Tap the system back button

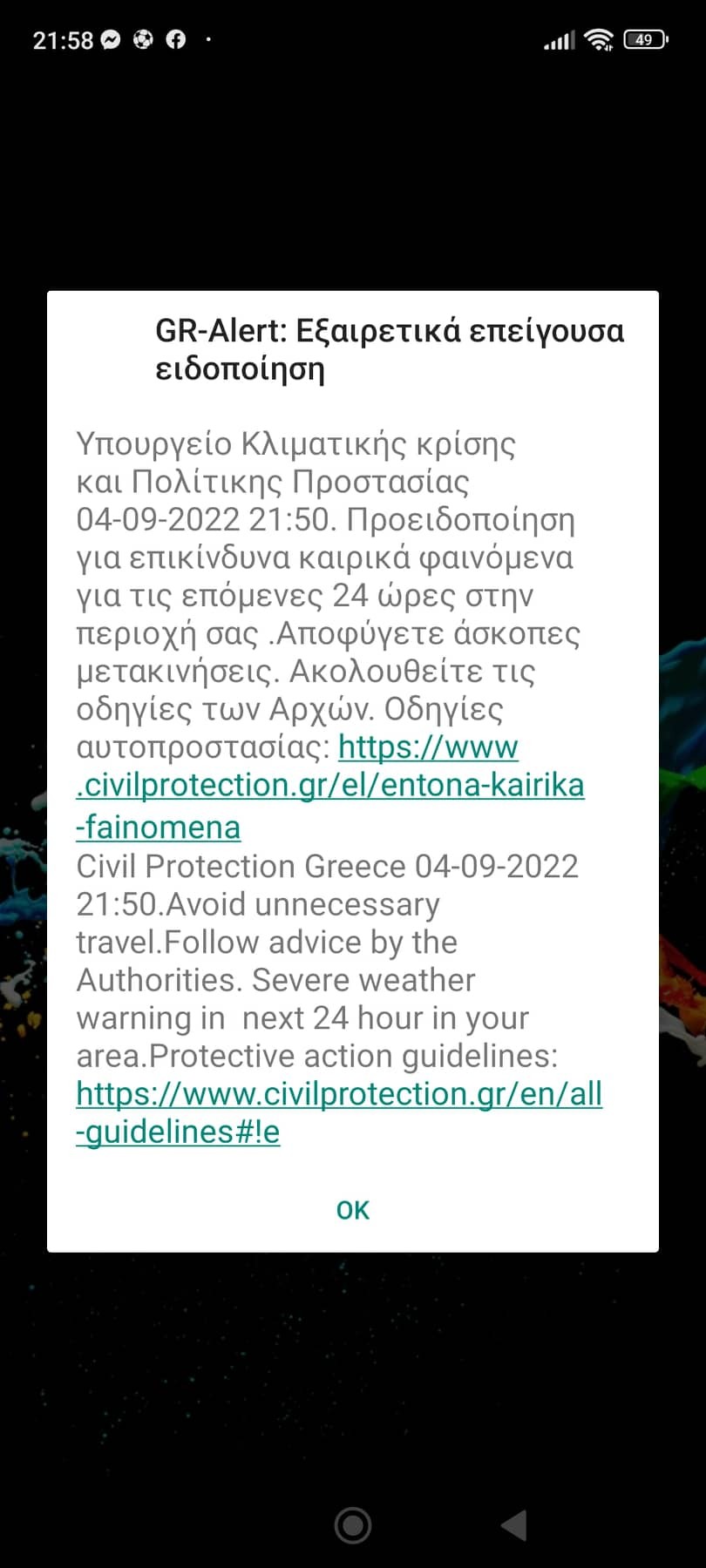click(x=514, y=1524)
